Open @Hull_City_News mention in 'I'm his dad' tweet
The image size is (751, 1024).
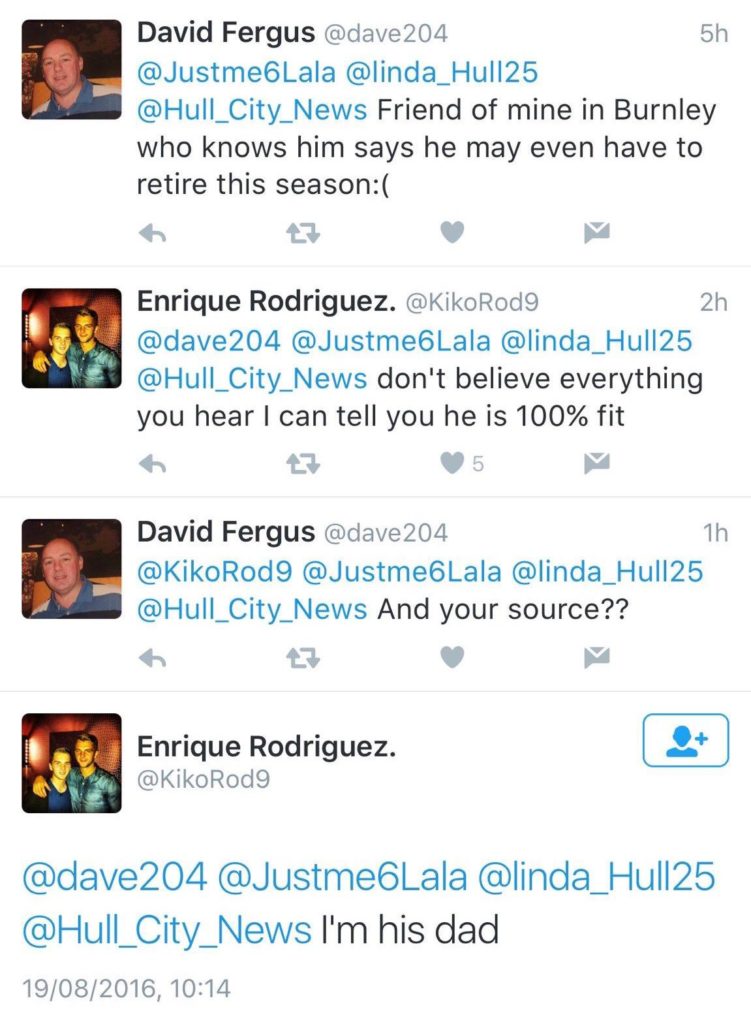pyautogui.click(x=166, y=930)
